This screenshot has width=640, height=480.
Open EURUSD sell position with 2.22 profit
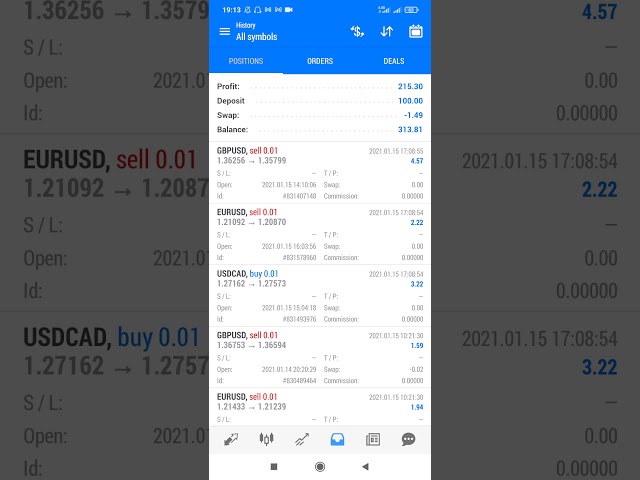tap(320, 234)
